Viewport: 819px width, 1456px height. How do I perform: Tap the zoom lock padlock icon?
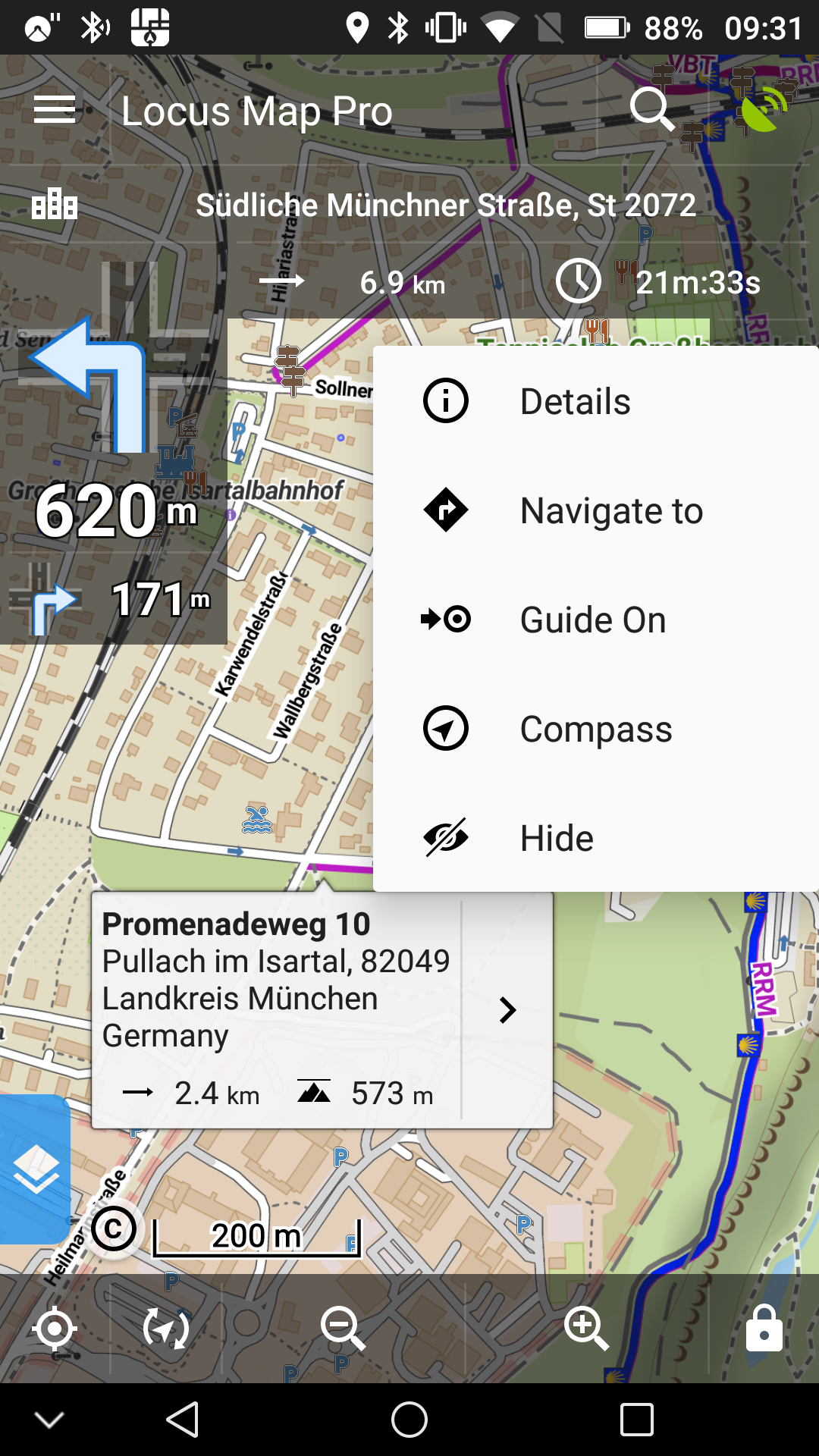tap(764, 1329)
